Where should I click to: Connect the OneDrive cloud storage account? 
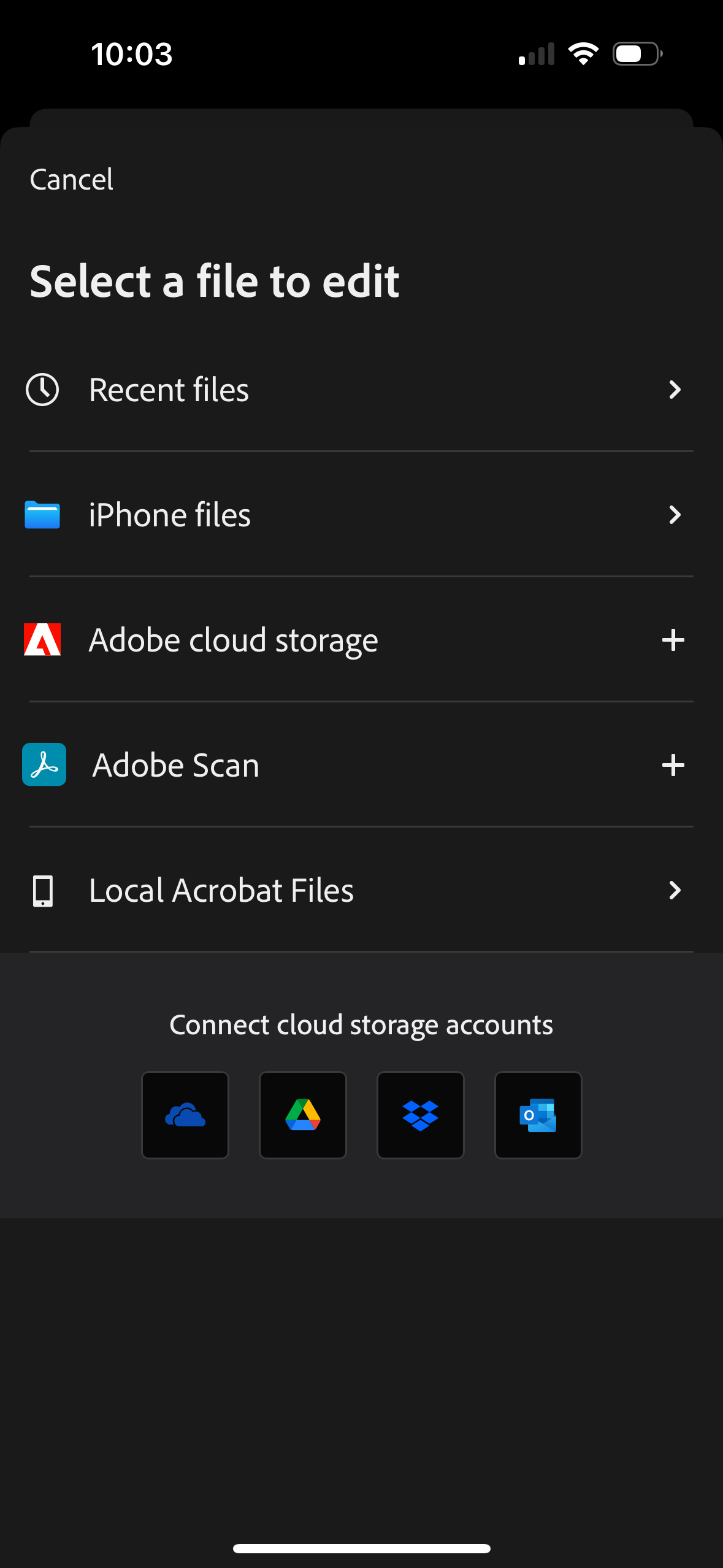click(x=185, y=1115)
